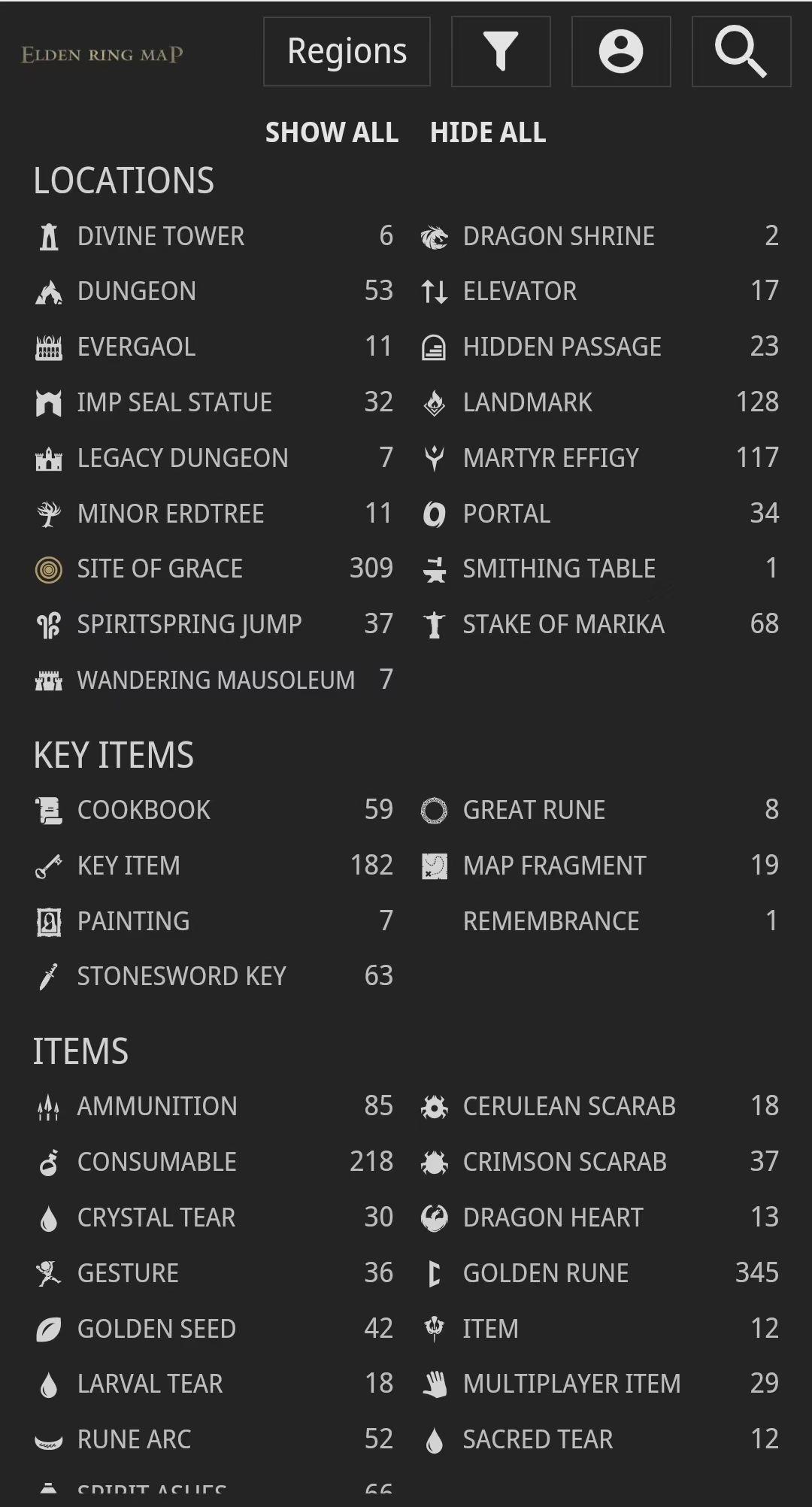Toggle Sacred Tear markers
The image size is (812, 1507).
(538, 1439)
